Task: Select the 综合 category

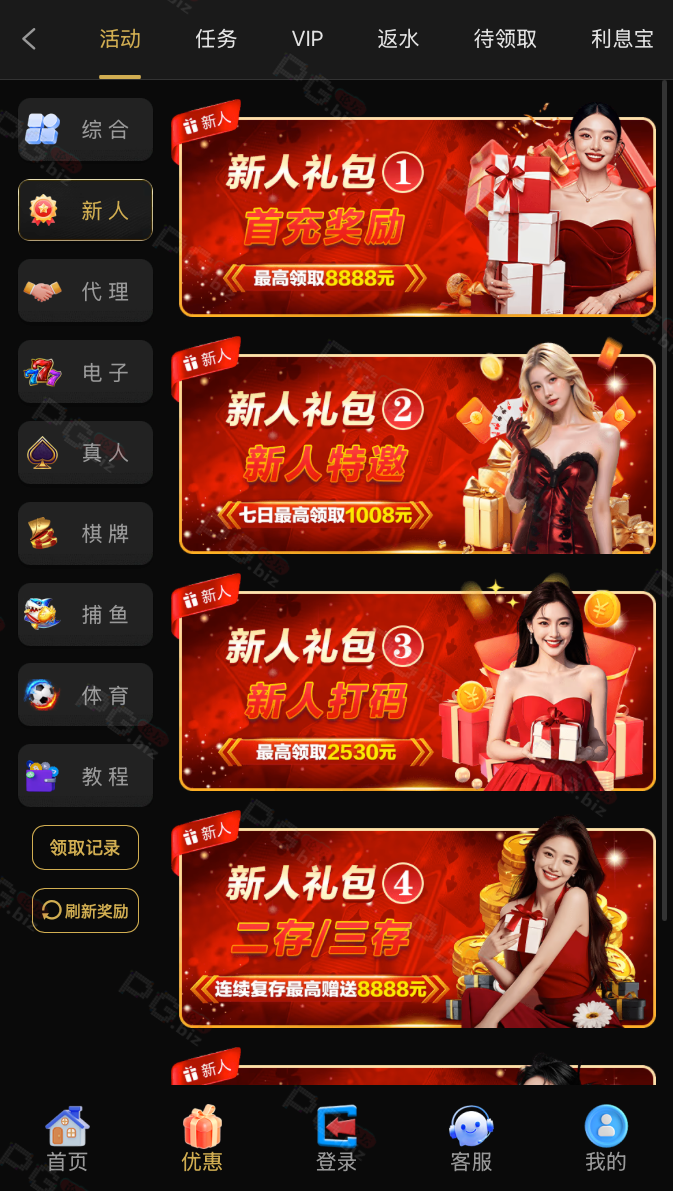Action: [85, 129]
